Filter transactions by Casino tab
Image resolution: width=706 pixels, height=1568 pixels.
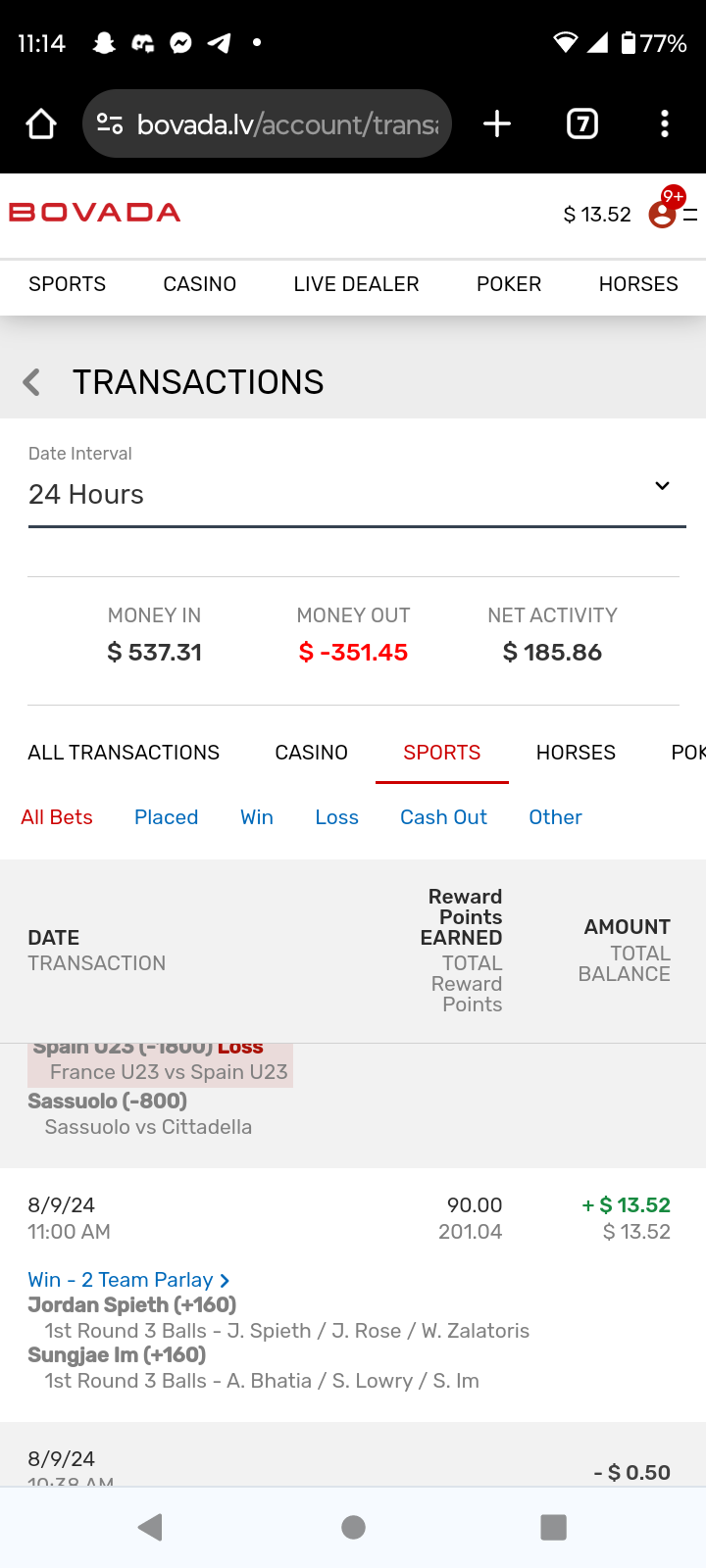(x=311, y=753)
